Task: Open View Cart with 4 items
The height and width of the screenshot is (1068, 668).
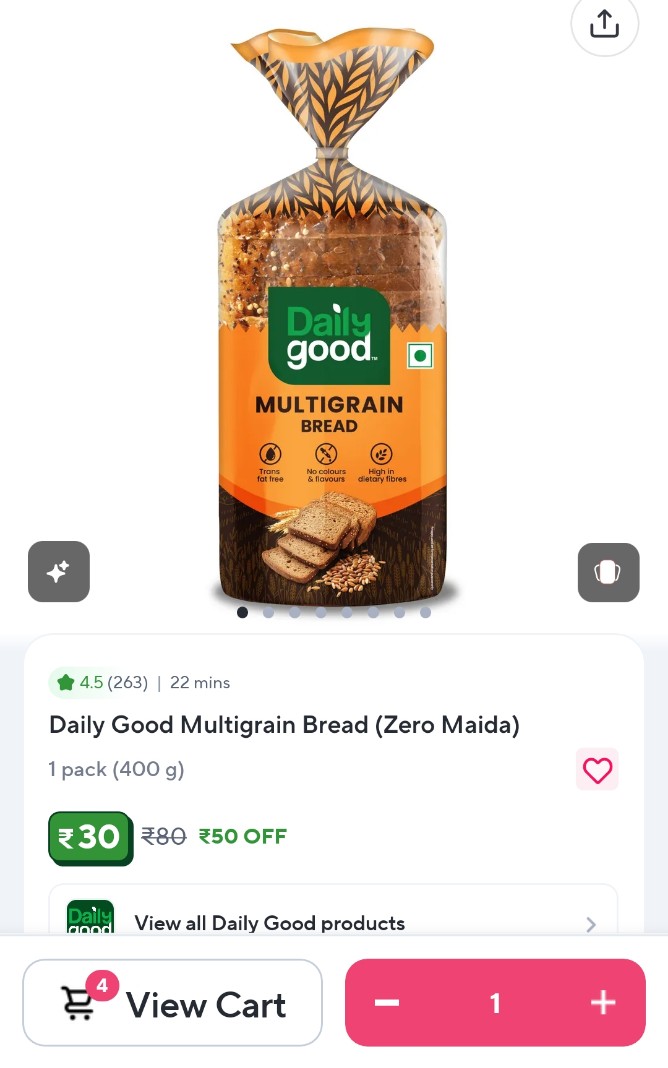Action: pyautogui.click(x=173, y=1003)
